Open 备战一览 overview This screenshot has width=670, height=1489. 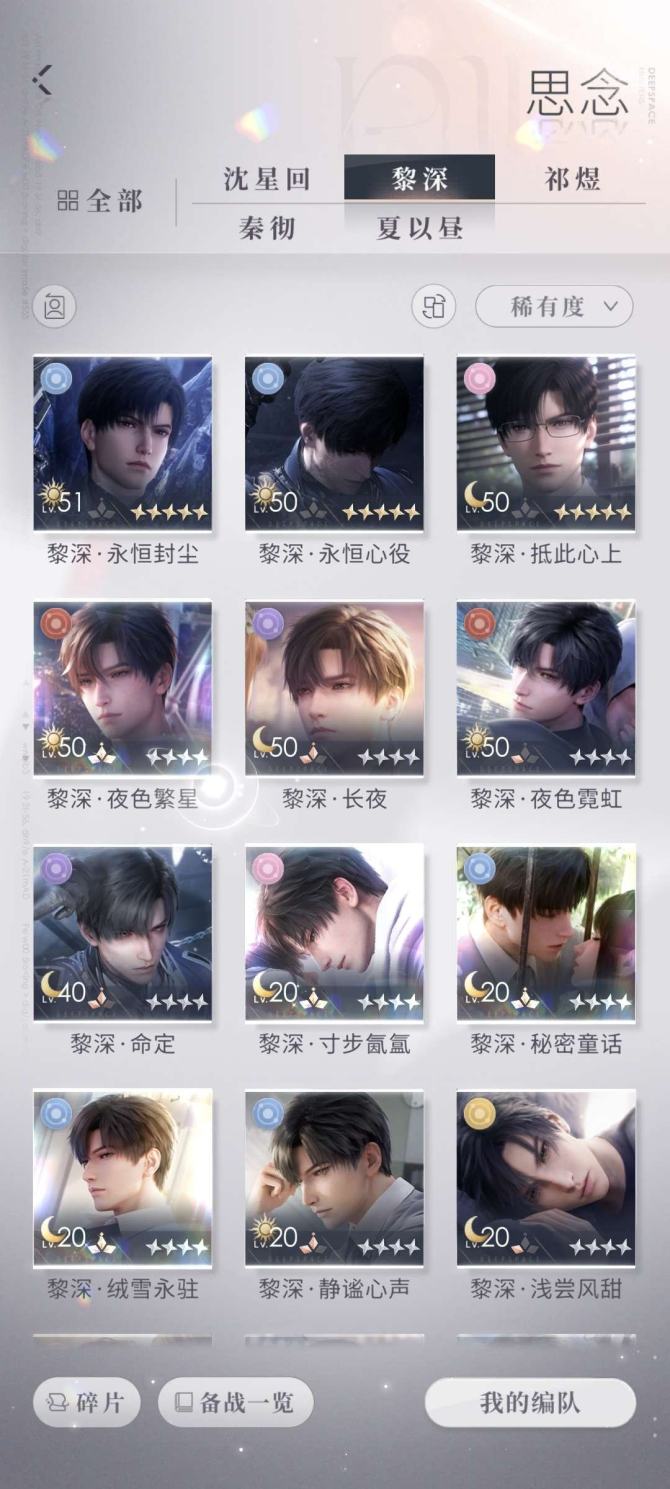pos(236,1402)
